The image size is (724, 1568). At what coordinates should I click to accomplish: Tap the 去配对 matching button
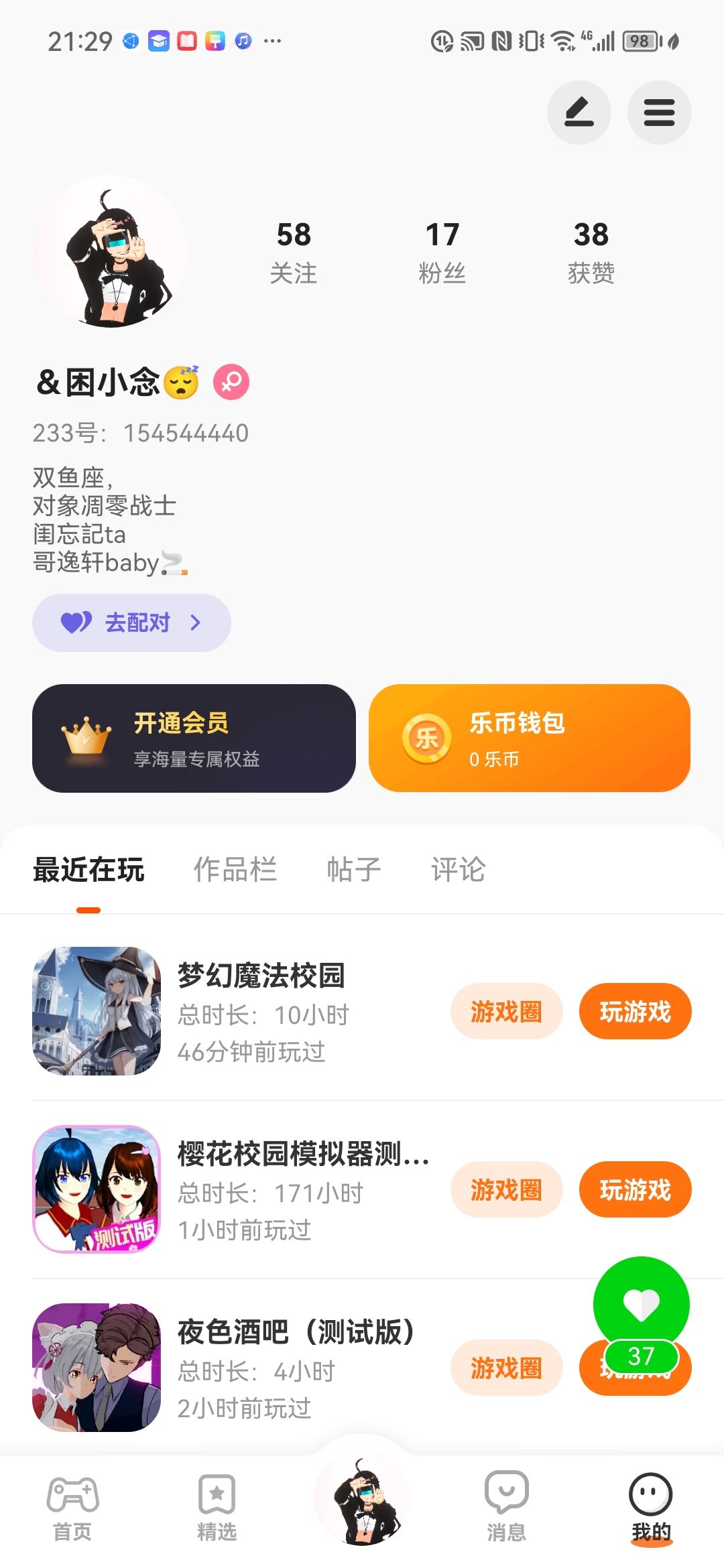[x=131, y=623]
